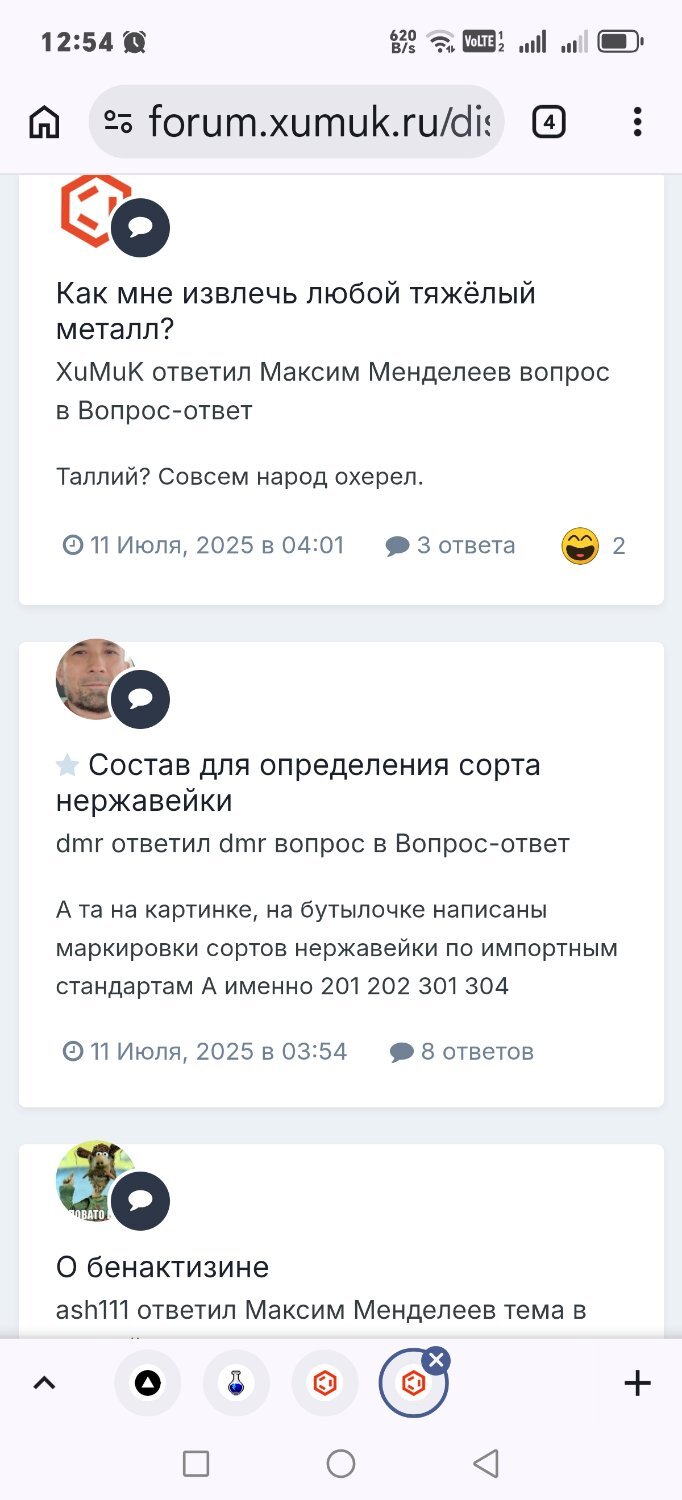Expand the tab strip with the up chevron
Viewport: 682px width, 1500px height.
tap(44, 1383)
